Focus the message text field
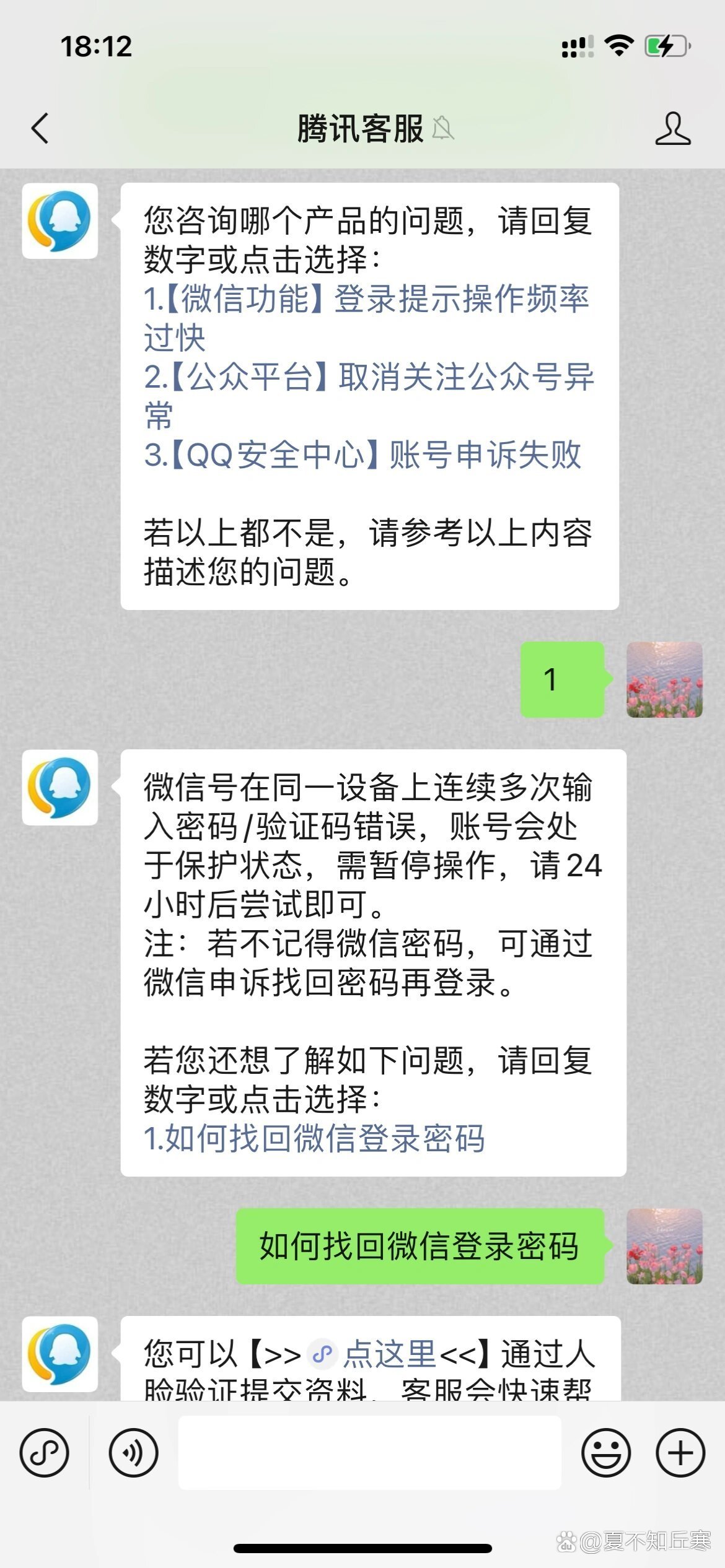The height and width of the screenshot is (1568, 725). pos(369,1453)
